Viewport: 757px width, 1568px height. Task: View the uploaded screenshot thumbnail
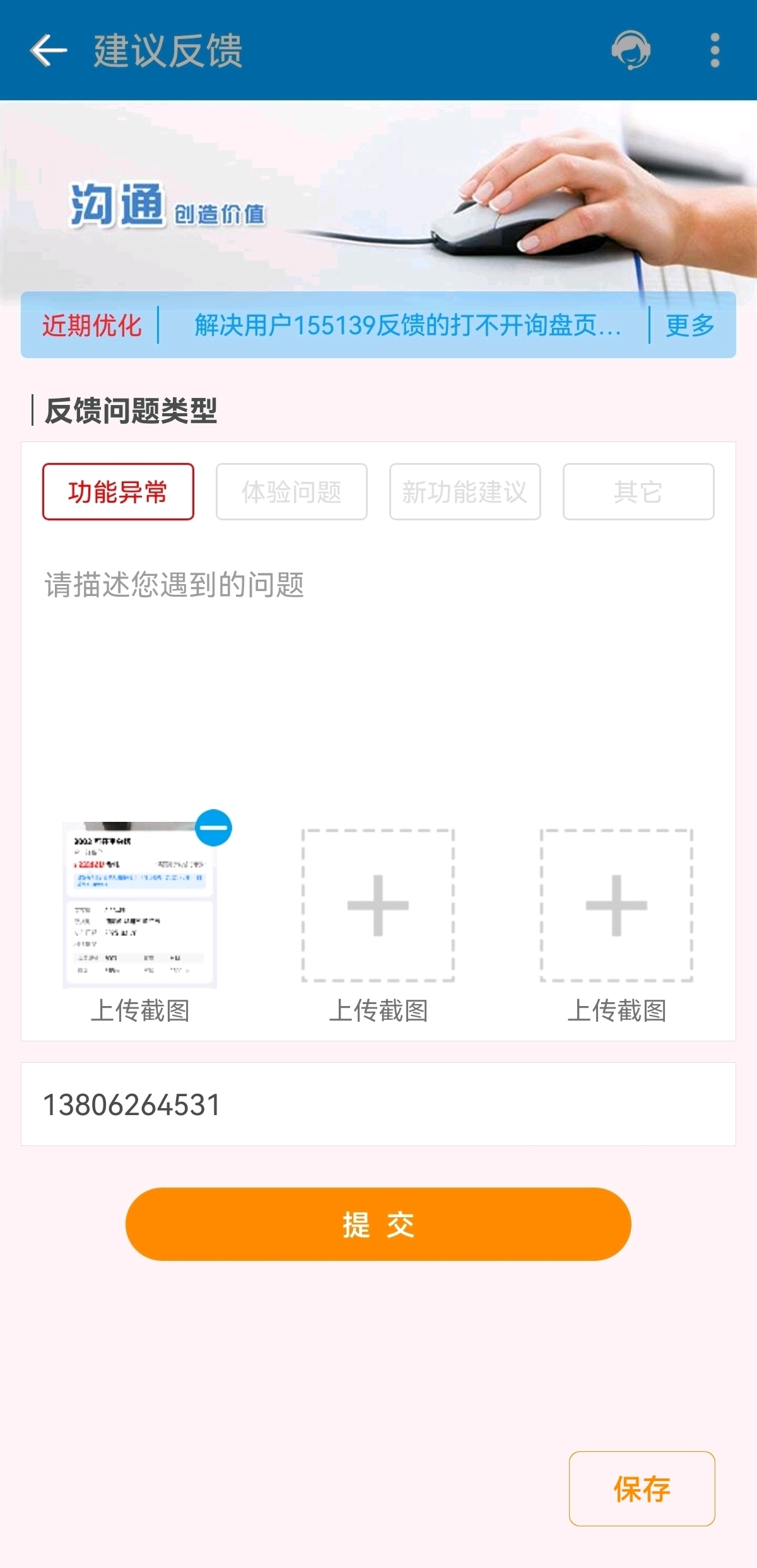pos(139,905)
